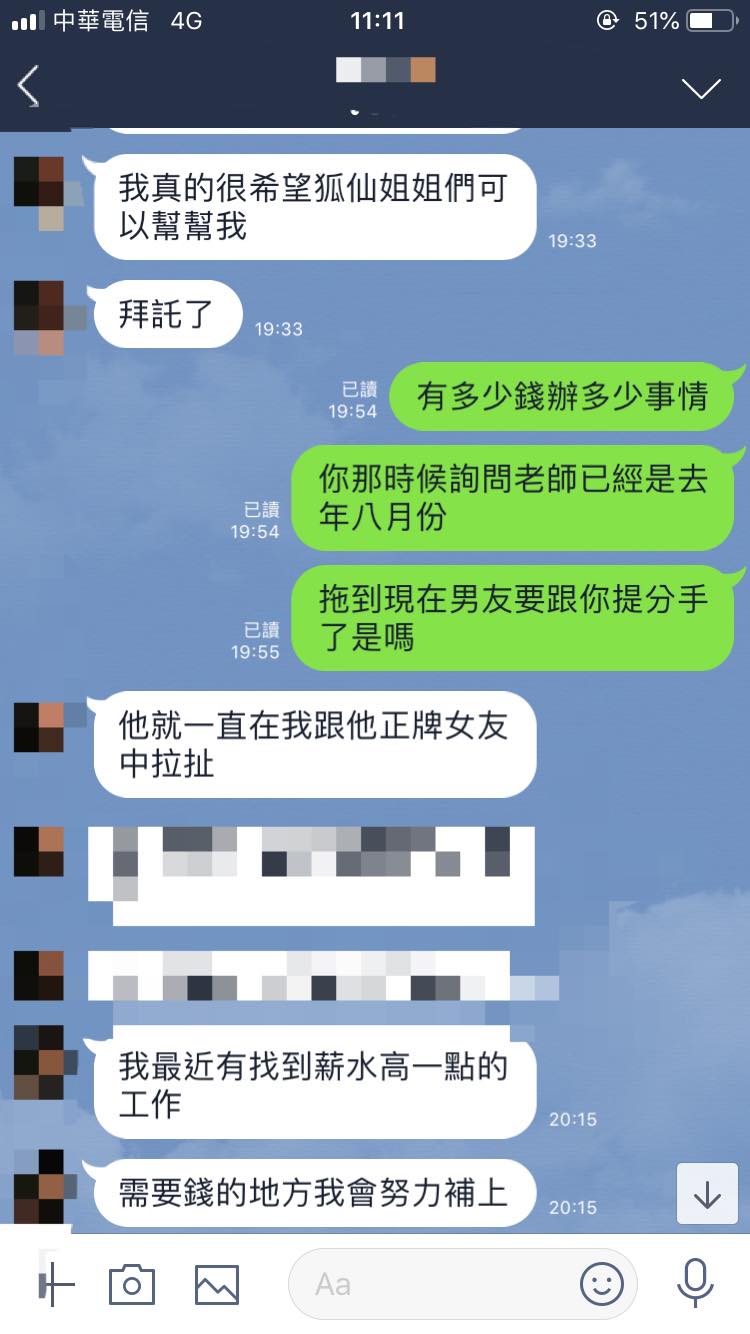Open the camera to take a photo

[132, 1285]
